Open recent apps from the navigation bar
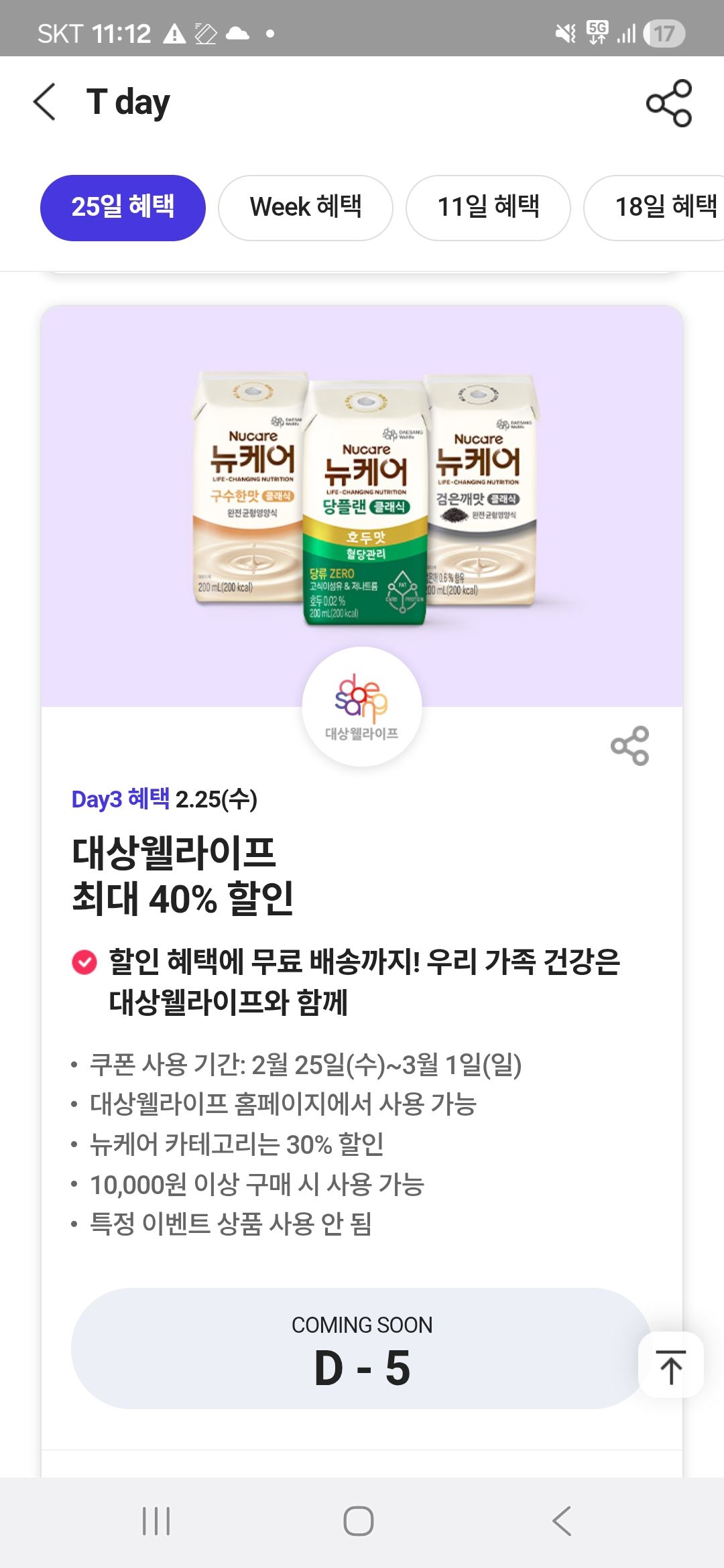The width and height of the screenshot is (724, 1568). click(x=156, y=1521)
